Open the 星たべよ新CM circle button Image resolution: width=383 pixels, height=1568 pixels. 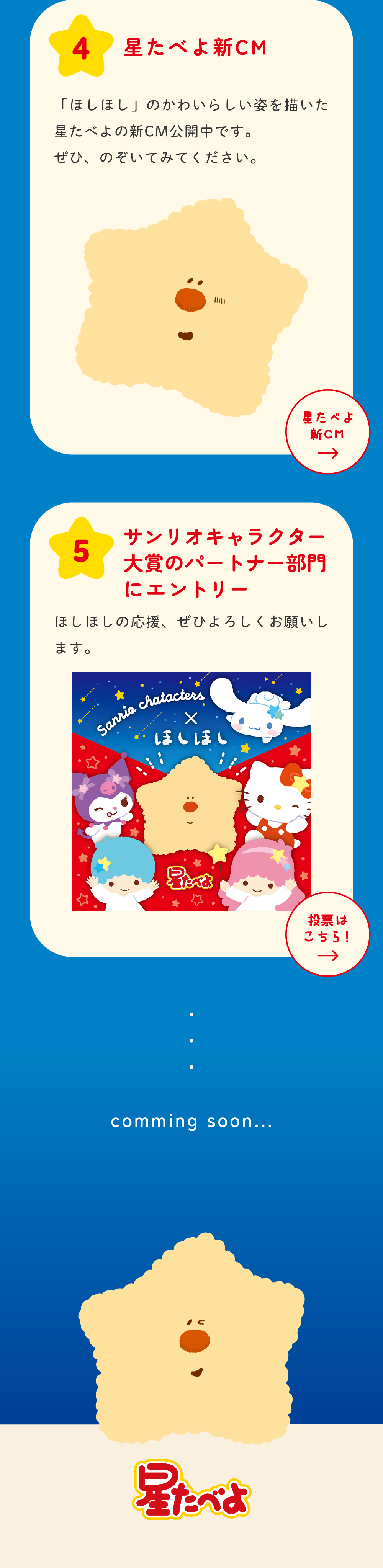[327, 431]
